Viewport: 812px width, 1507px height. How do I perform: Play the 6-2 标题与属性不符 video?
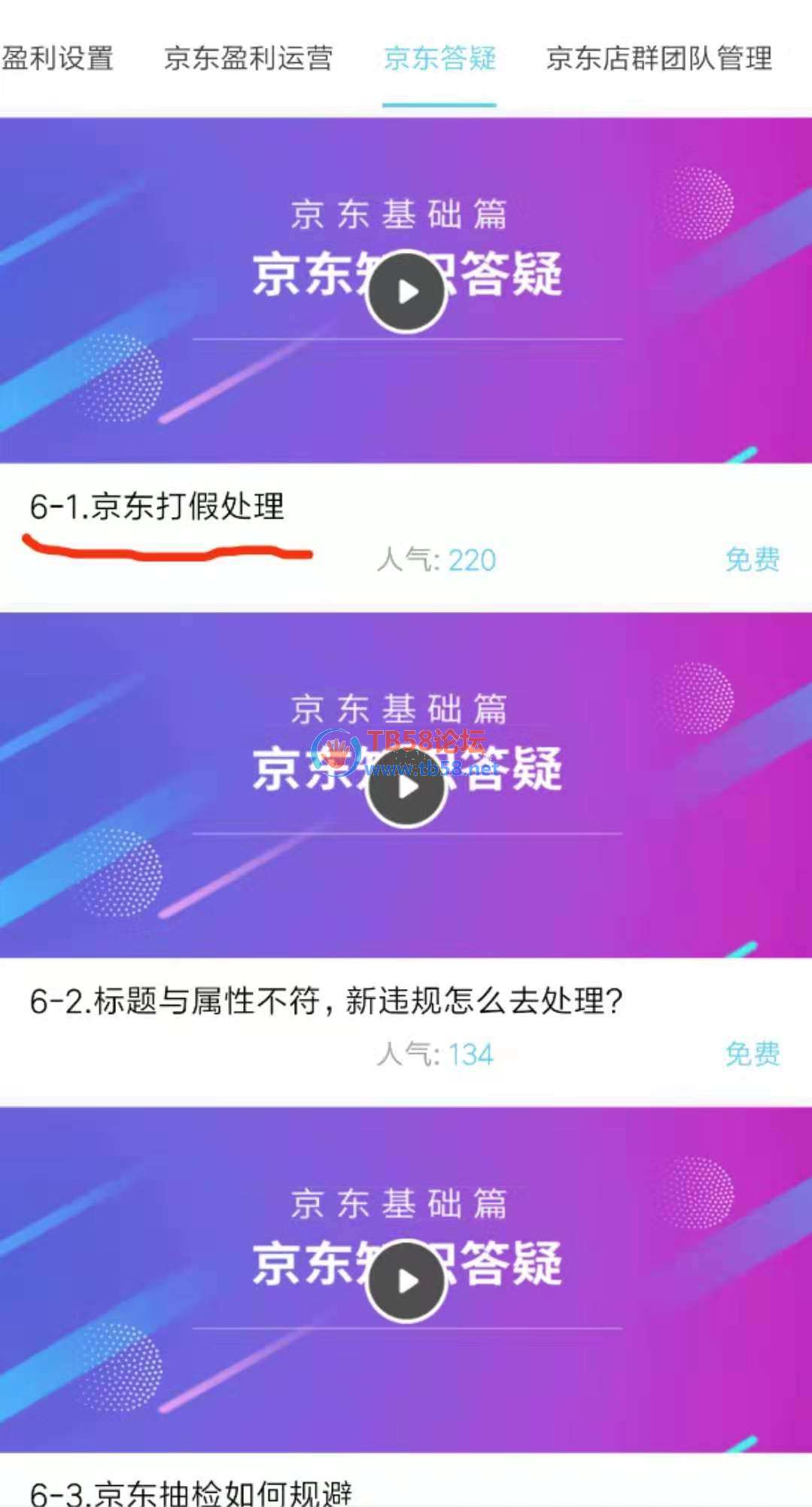point(406,787)
